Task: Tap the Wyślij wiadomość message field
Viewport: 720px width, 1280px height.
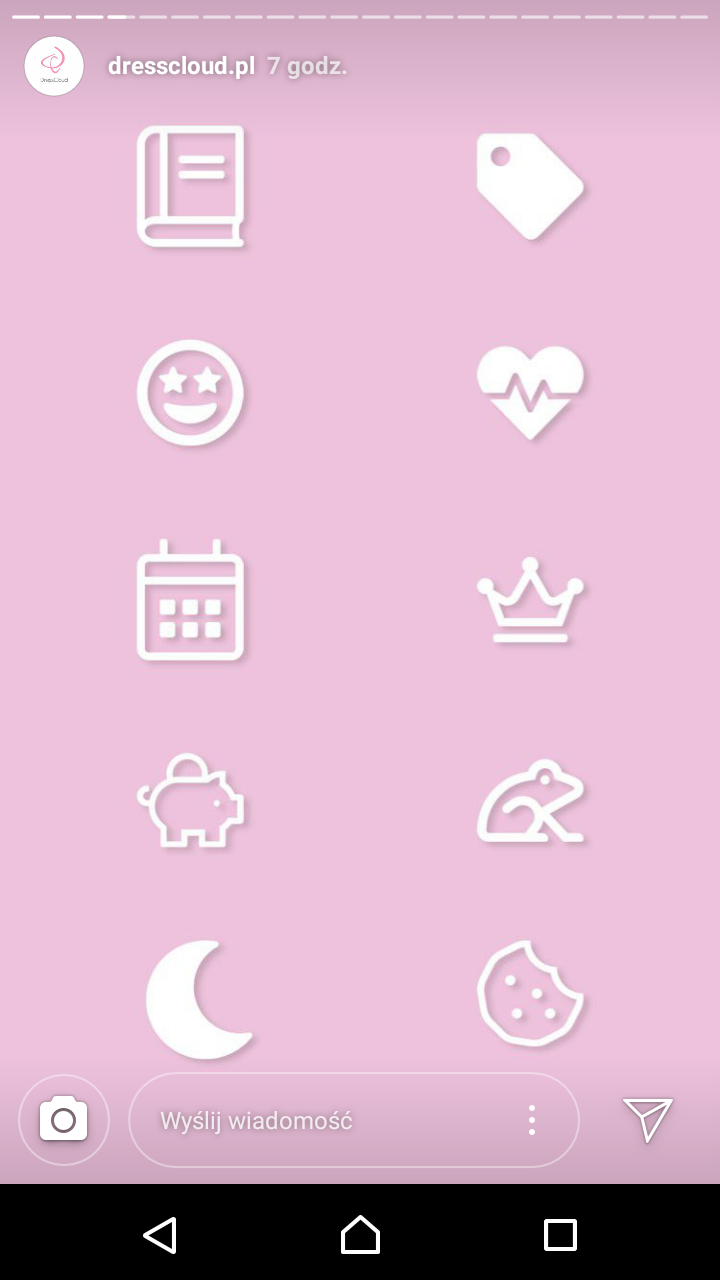Action: tap(330, 1120)
